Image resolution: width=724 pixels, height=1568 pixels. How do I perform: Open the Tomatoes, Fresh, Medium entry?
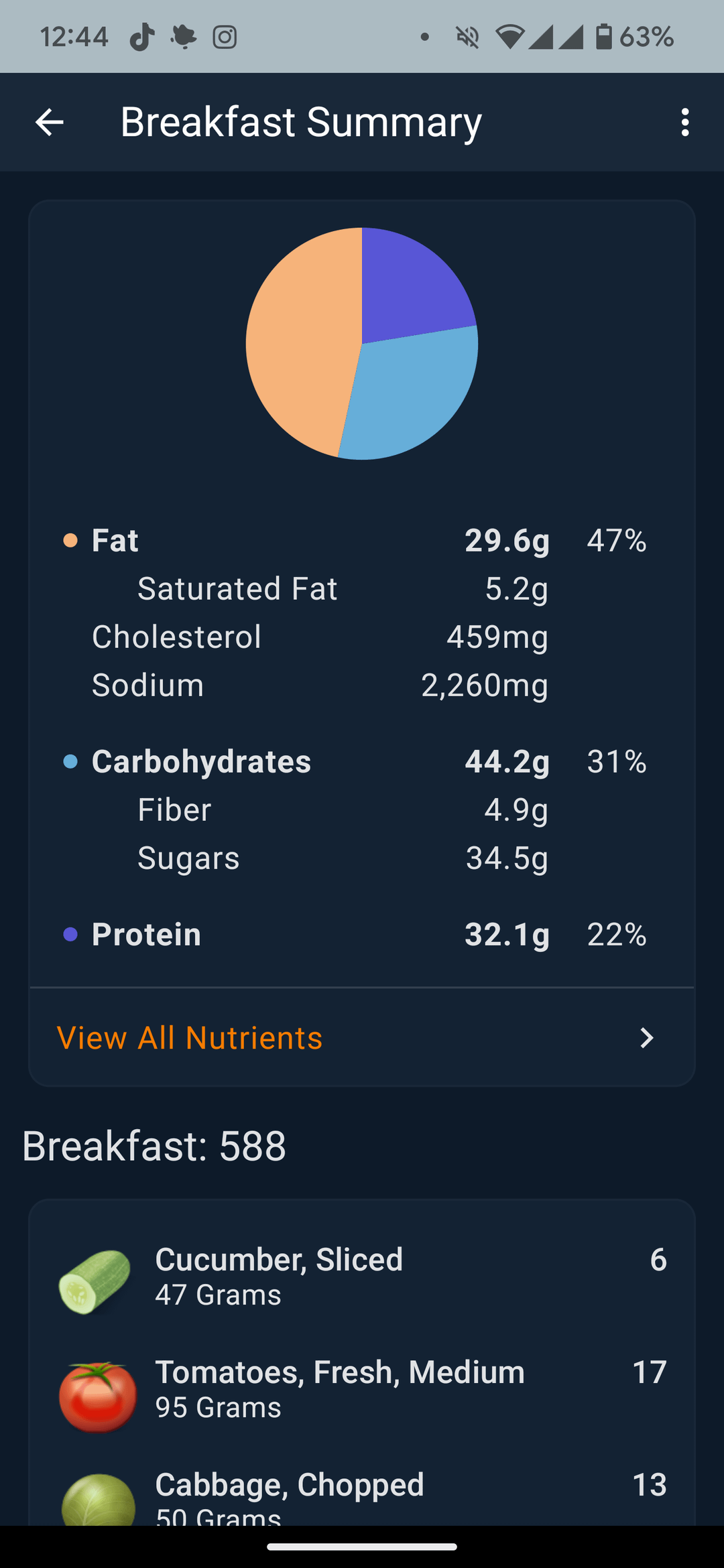(362, 1390)
